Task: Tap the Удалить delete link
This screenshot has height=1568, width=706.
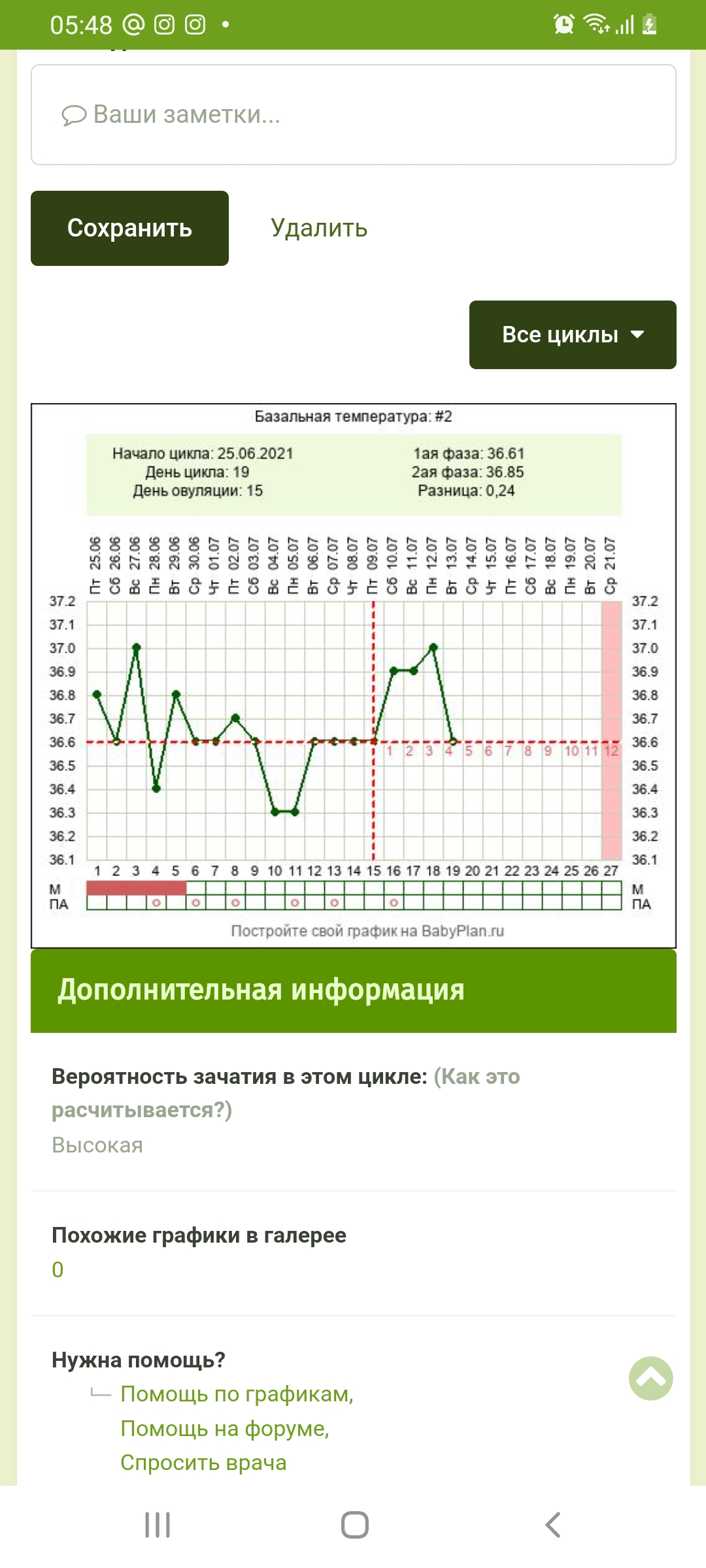Action: pos(319,228)
